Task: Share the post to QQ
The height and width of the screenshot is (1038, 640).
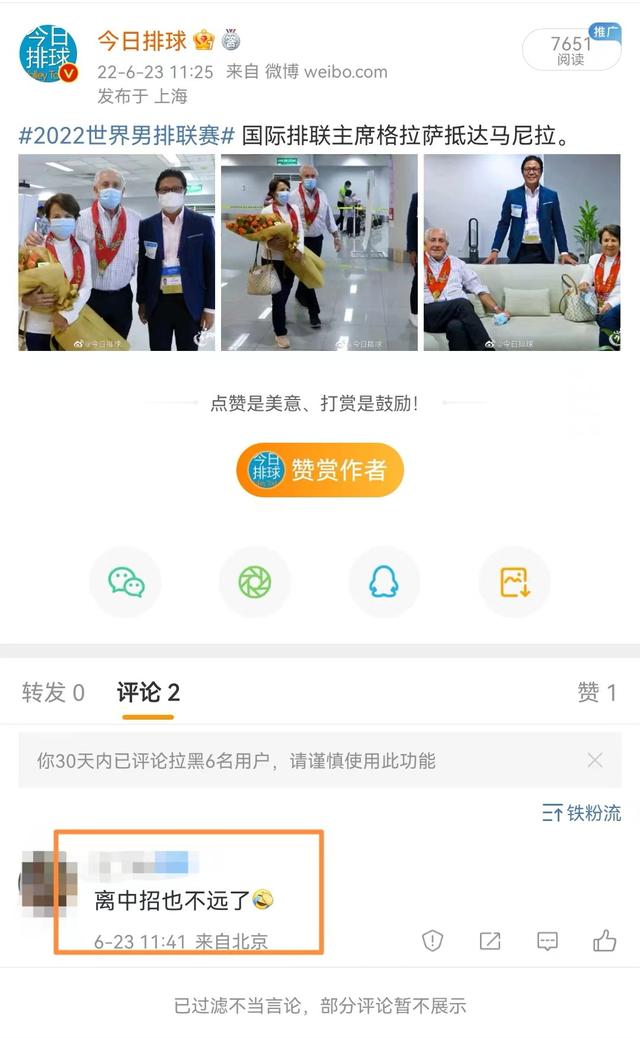Action: pos(384,582)
